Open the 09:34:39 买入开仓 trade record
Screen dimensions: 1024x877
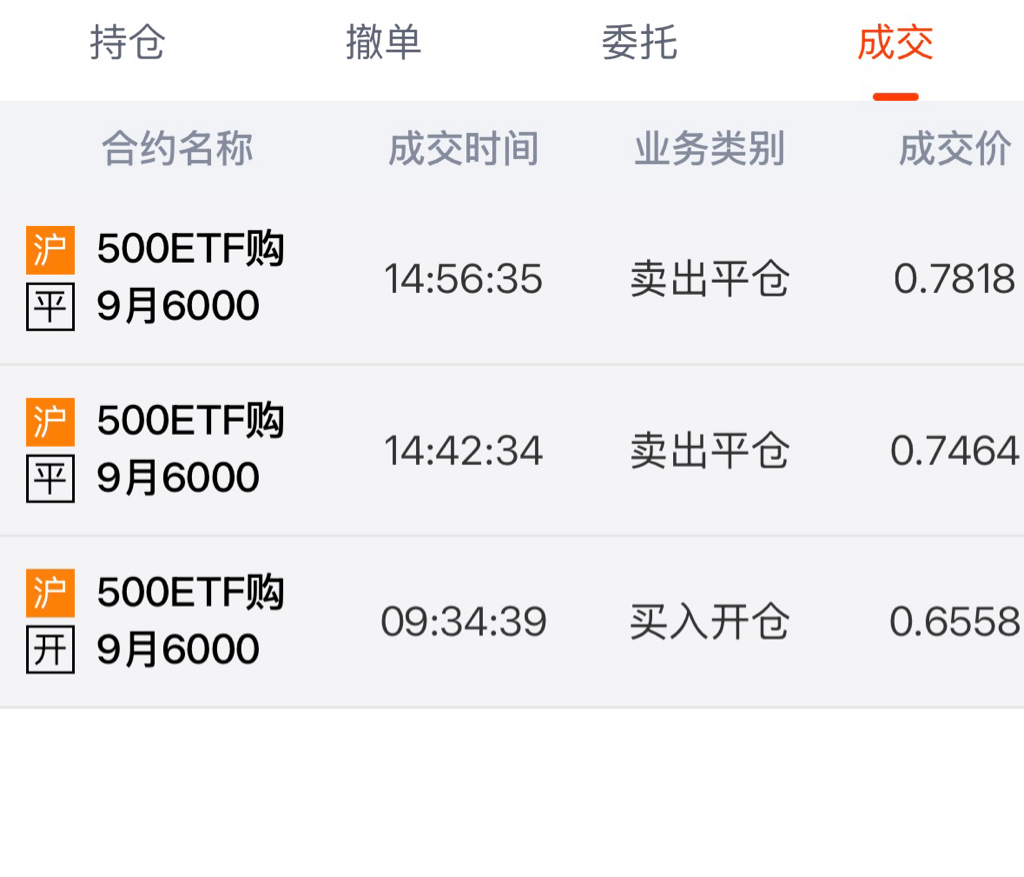pyautogui.click(x=512, y=622)
